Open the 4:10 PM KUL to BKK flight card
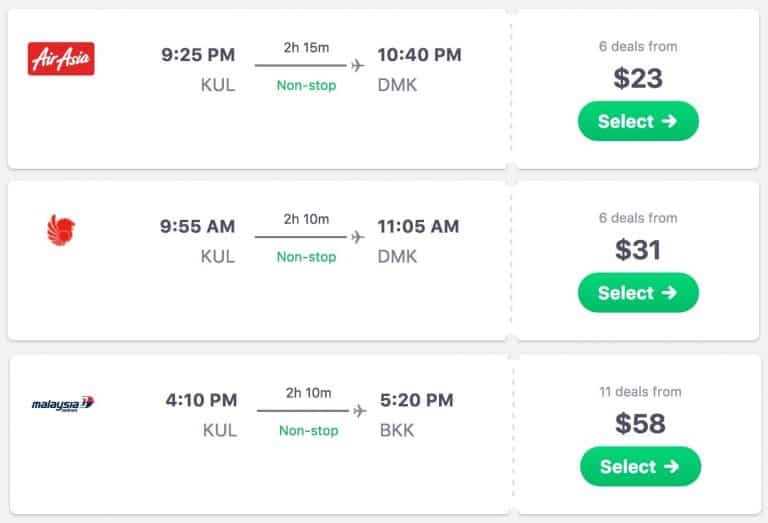This screenshot has width=768, height=523. tap(260, 433)
